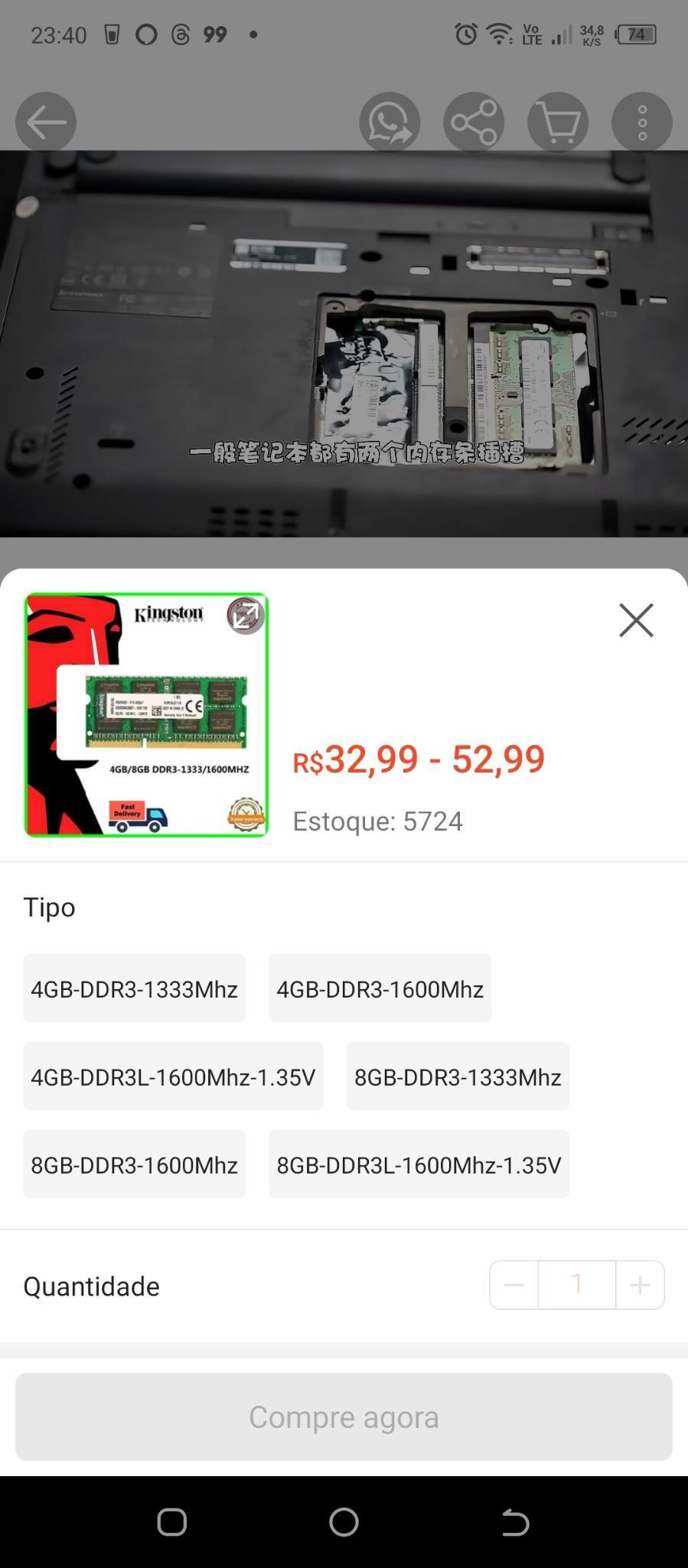This screenshot has width=688, height=1568.
Task: Choose the 8GB-DDR3-1600Mhz type
Action: click(134, 1165)
